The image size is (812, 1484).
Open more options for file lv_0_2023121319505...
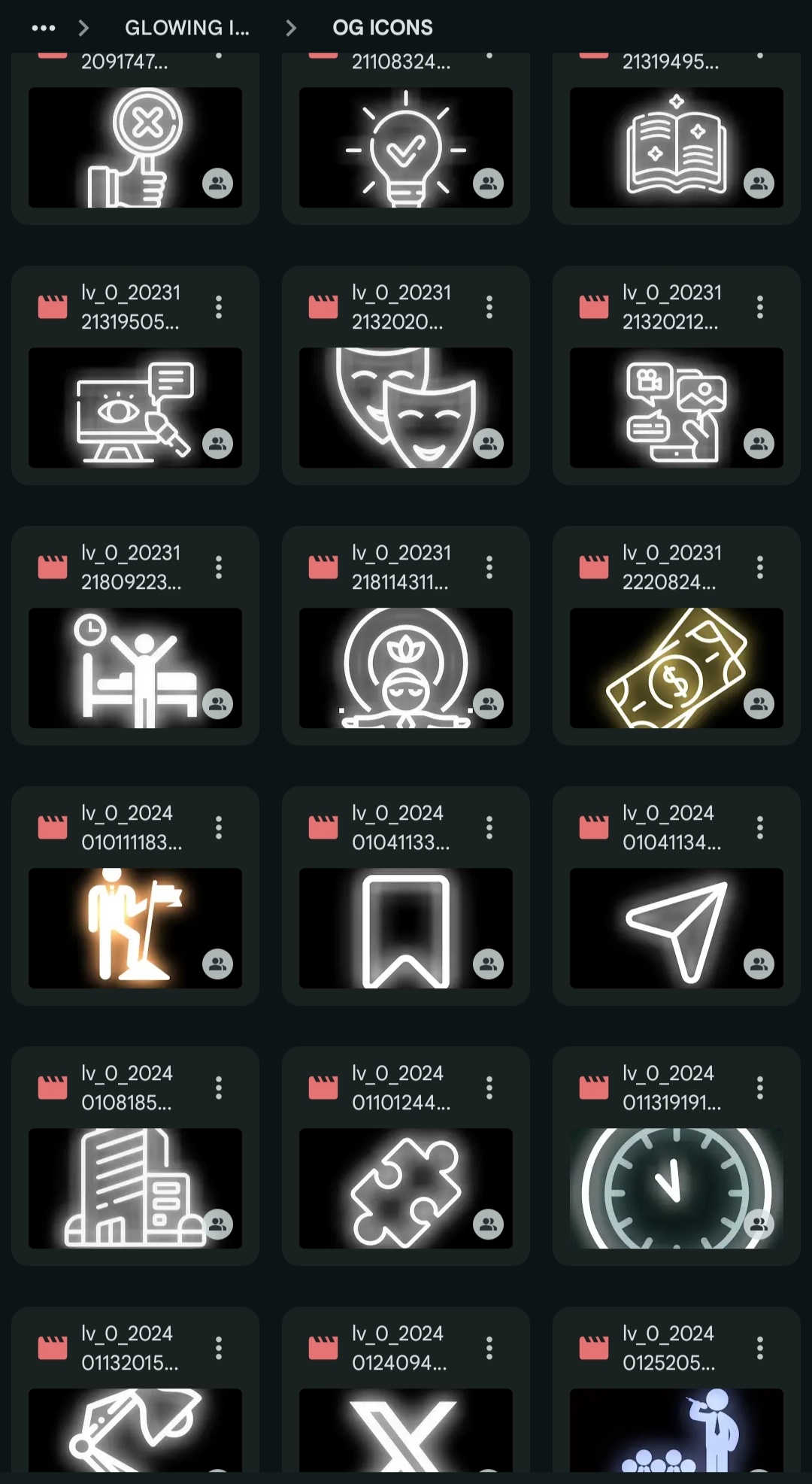click(x=219, y=307)
